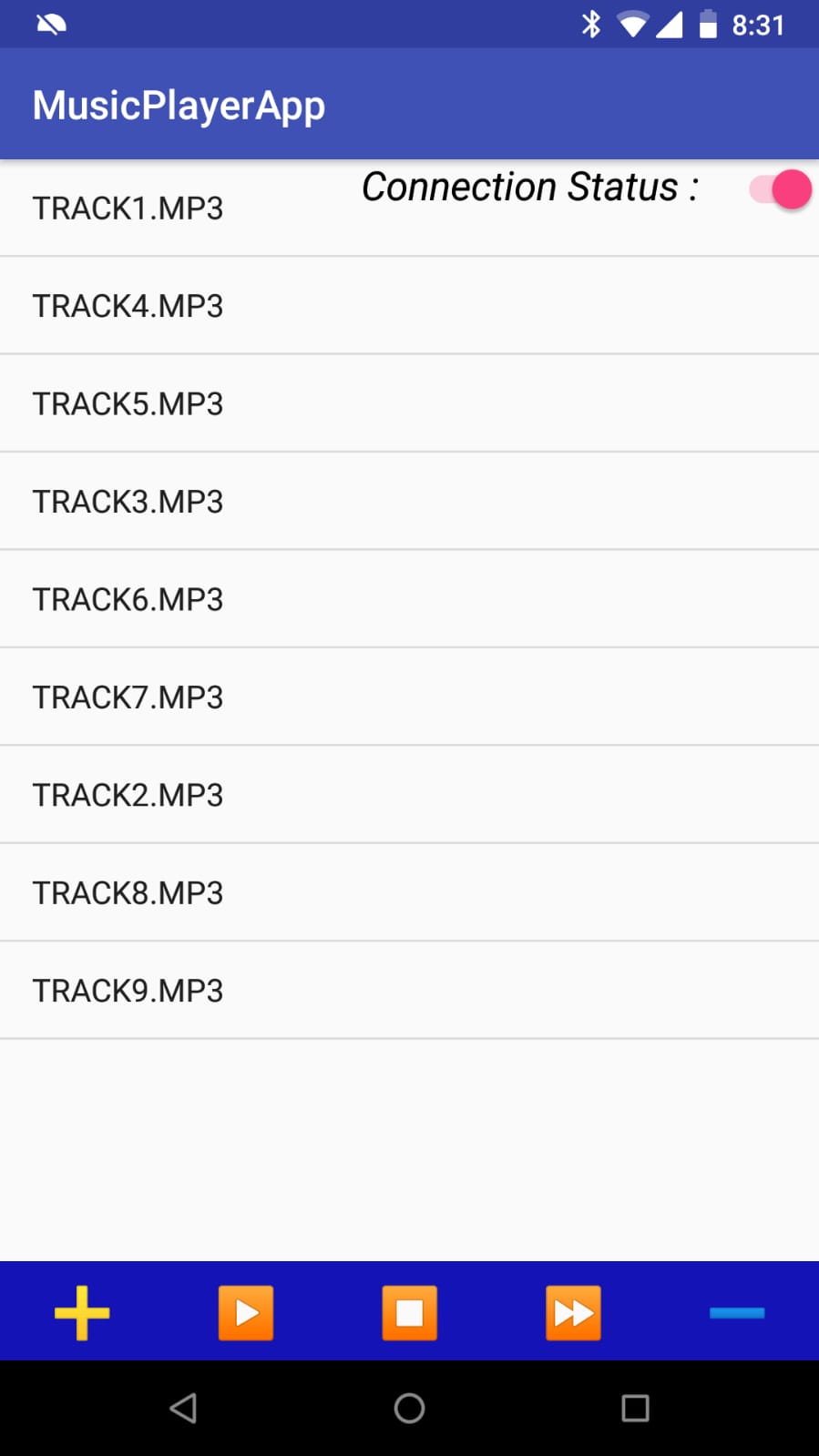Go back using the system back button
Viewport: 819px width, 1456px height.
[x=183, y=1408]
